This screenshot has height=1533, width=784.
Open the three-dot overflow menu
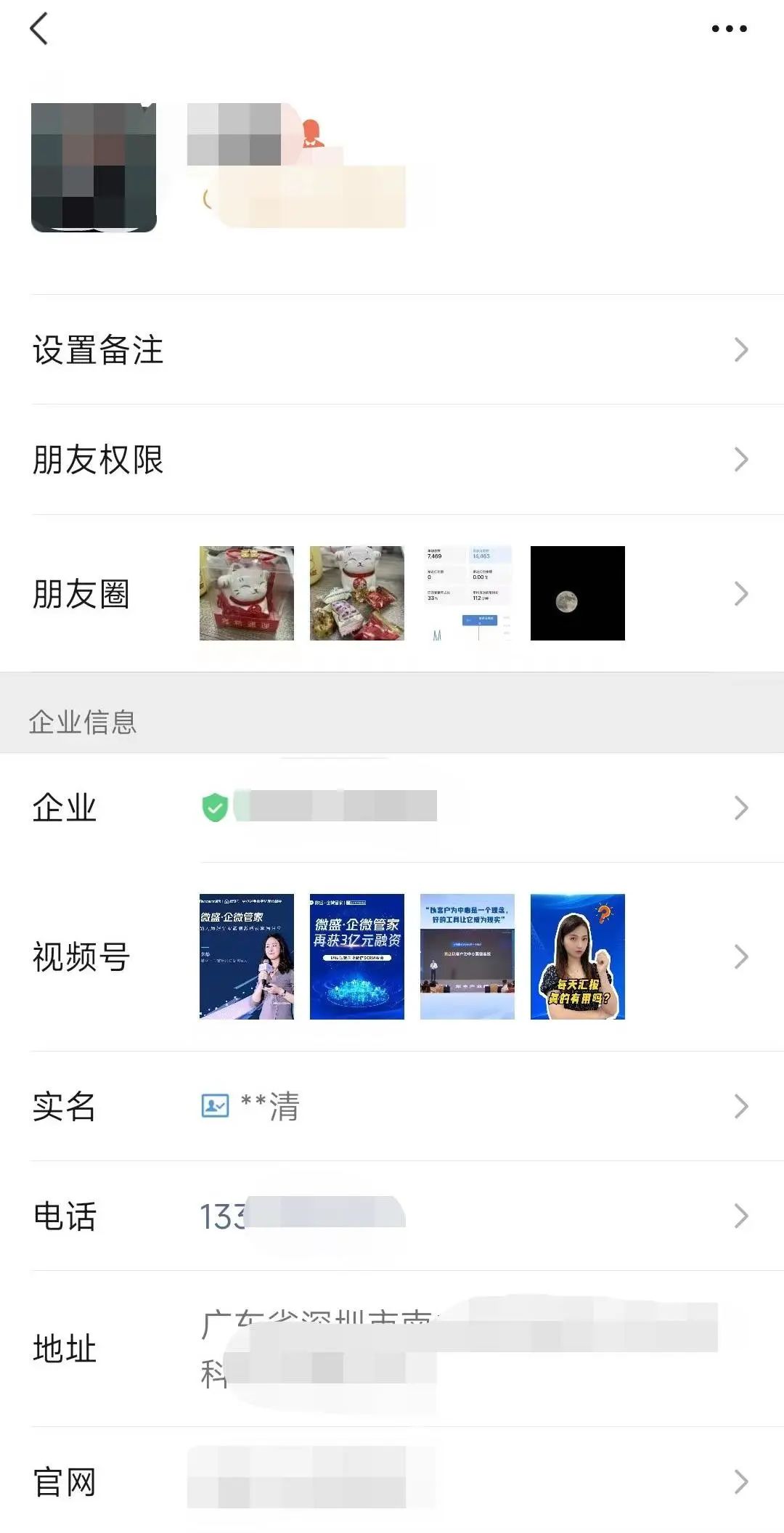[729, 29]
